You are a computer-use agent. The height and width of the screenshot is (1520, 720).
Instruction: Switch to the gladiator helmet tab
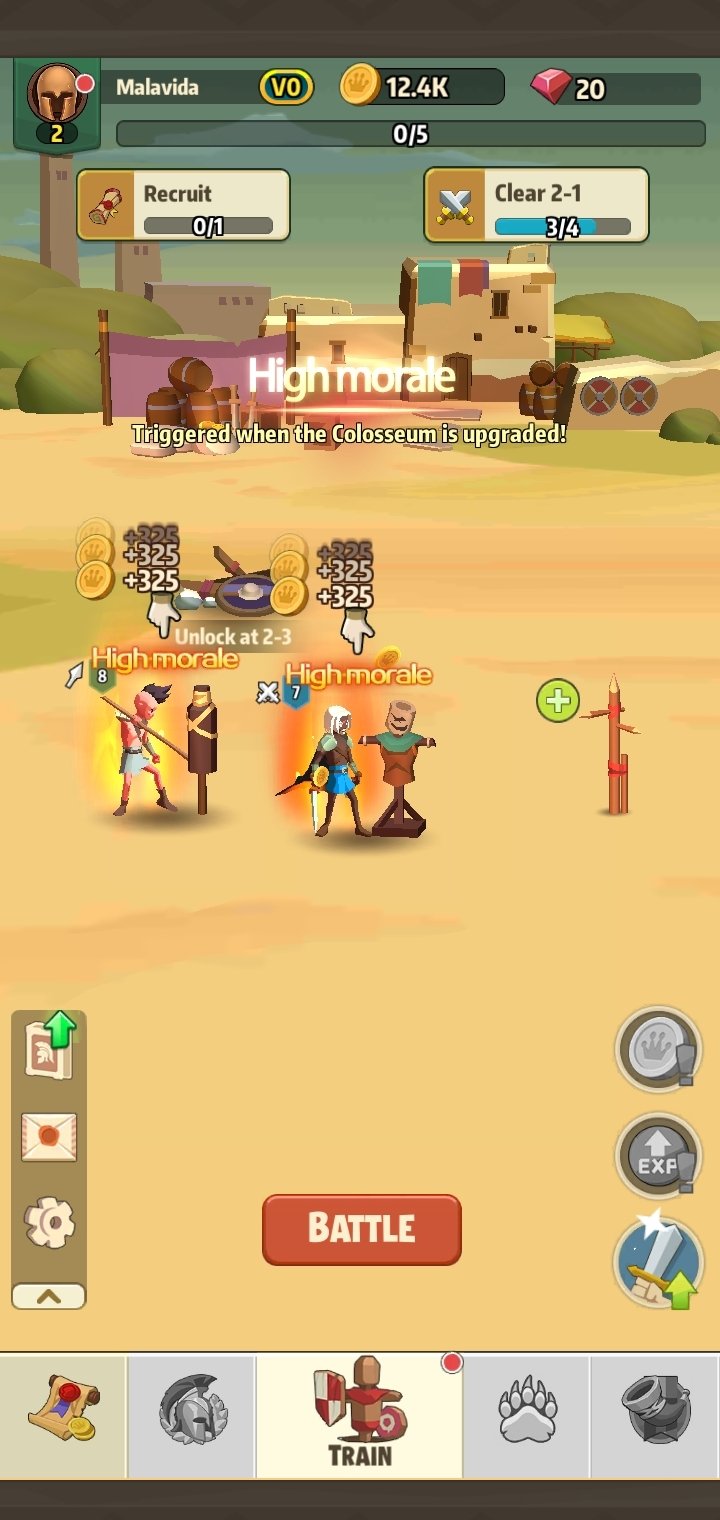[192, 1415]
